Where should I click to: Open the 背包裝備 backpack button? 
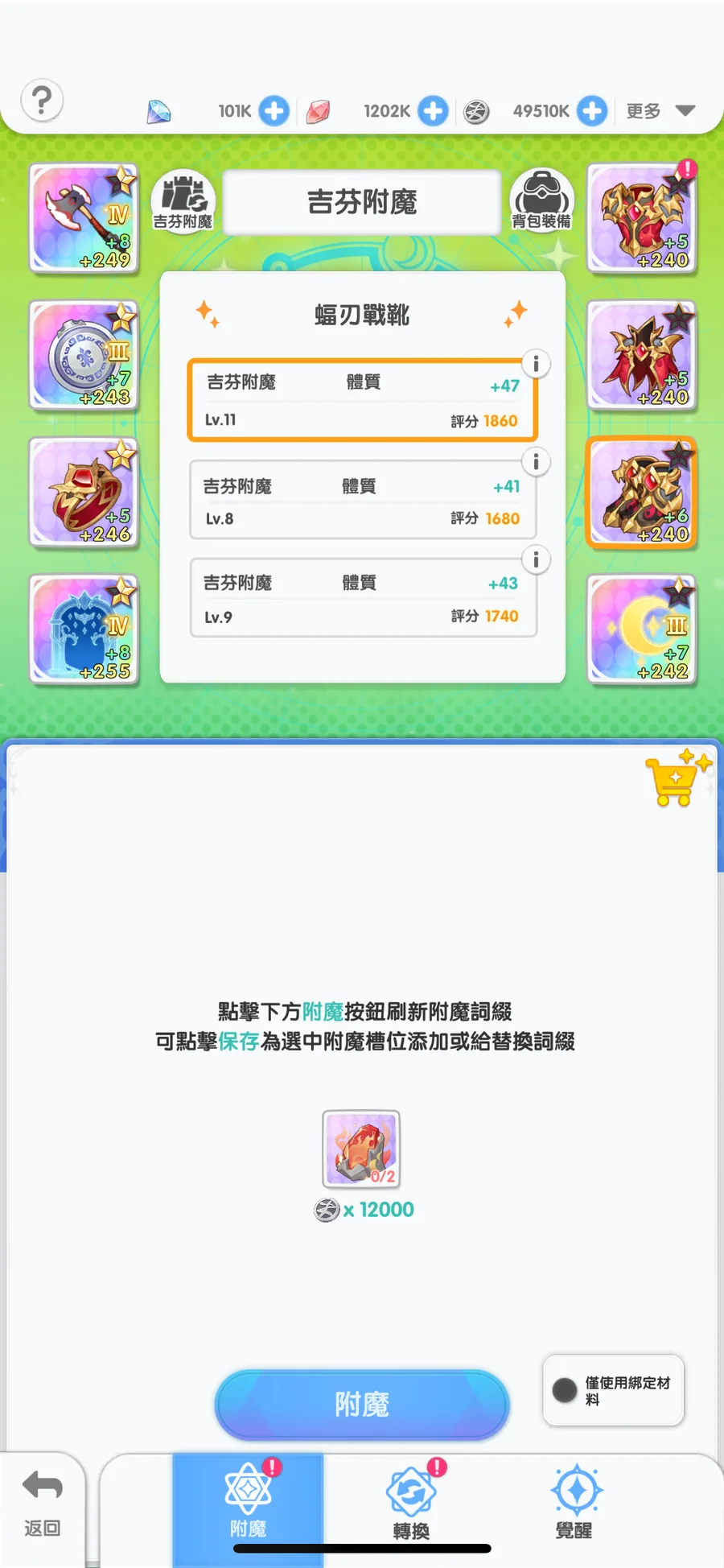tap(541, 200)
